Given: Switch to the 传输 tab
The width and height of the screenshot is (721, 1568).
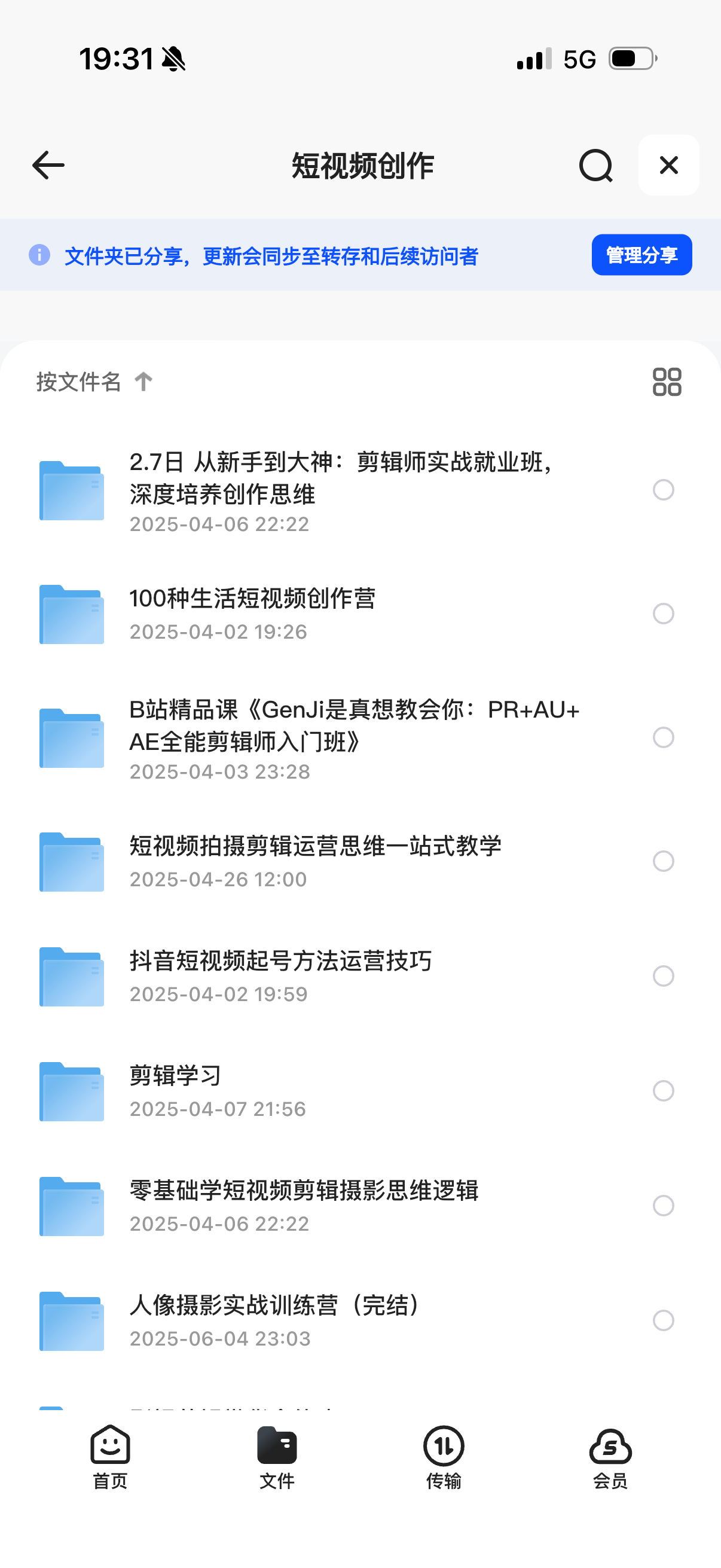Looking at the screenshot, I should click(x=444, y=1456).
